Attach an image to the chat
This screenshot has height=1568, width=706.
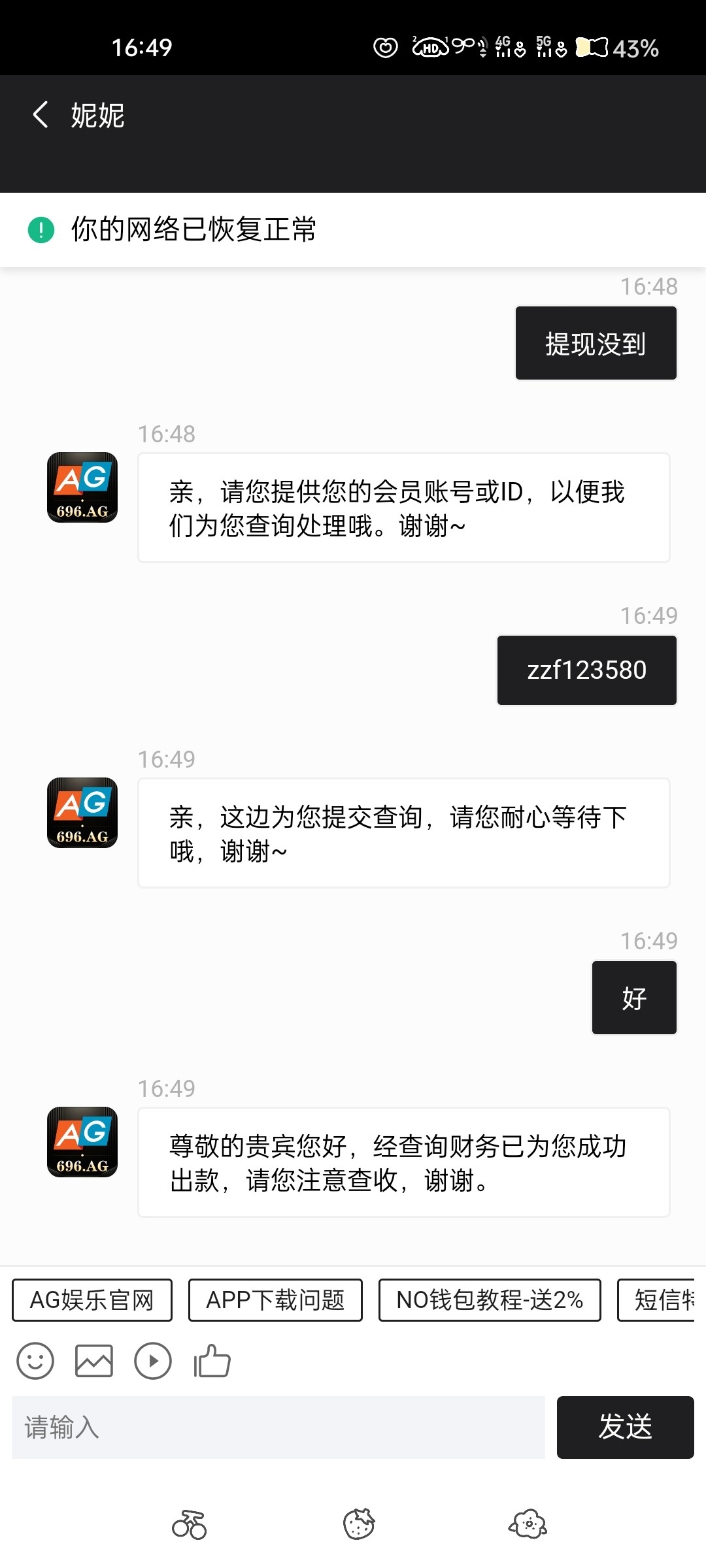pos(94,1361)
